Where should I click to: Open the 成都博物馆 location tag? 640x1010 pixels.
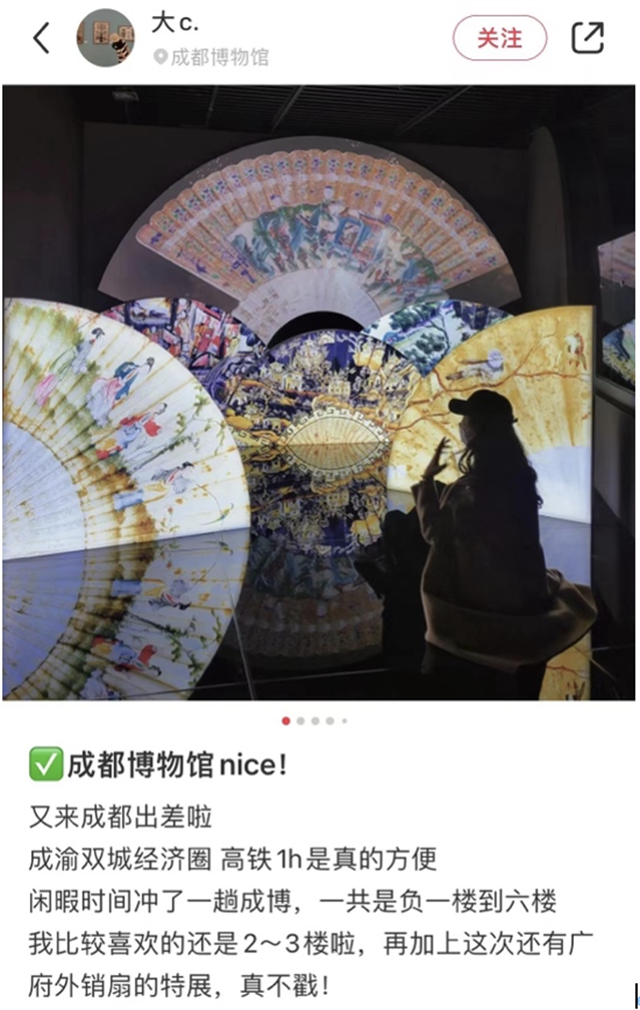point(211,57)
